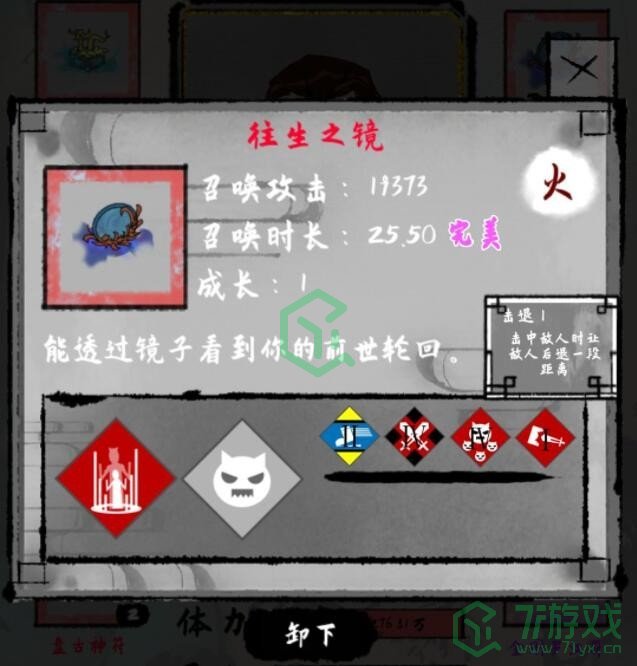The image size is (637, 666).
Task: Select the red summon skill diamond
Action: pyautogui.click(x=116, y=479)
